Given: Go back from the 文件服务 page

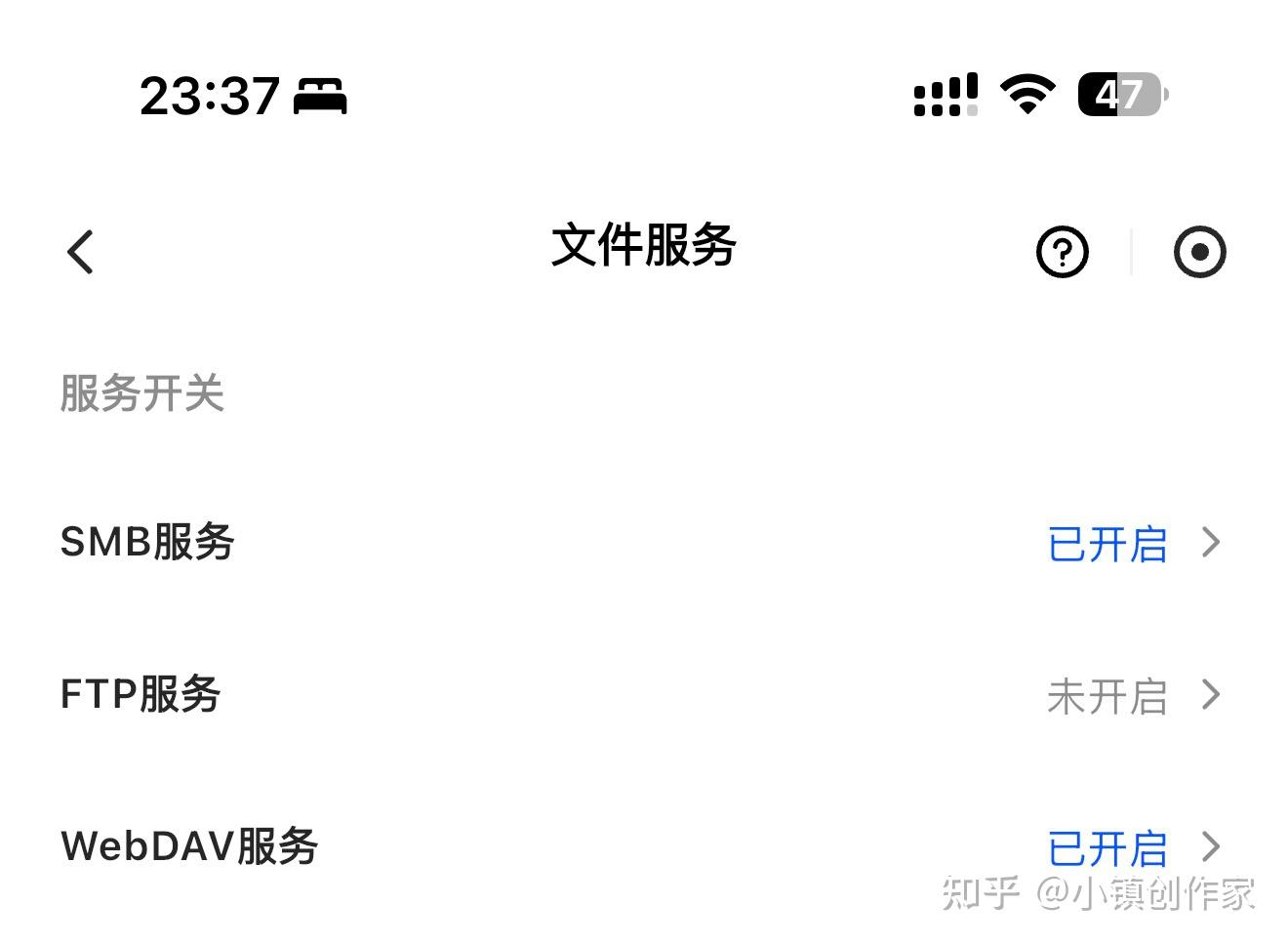Looking at the screenshot, I should [81, 252].
